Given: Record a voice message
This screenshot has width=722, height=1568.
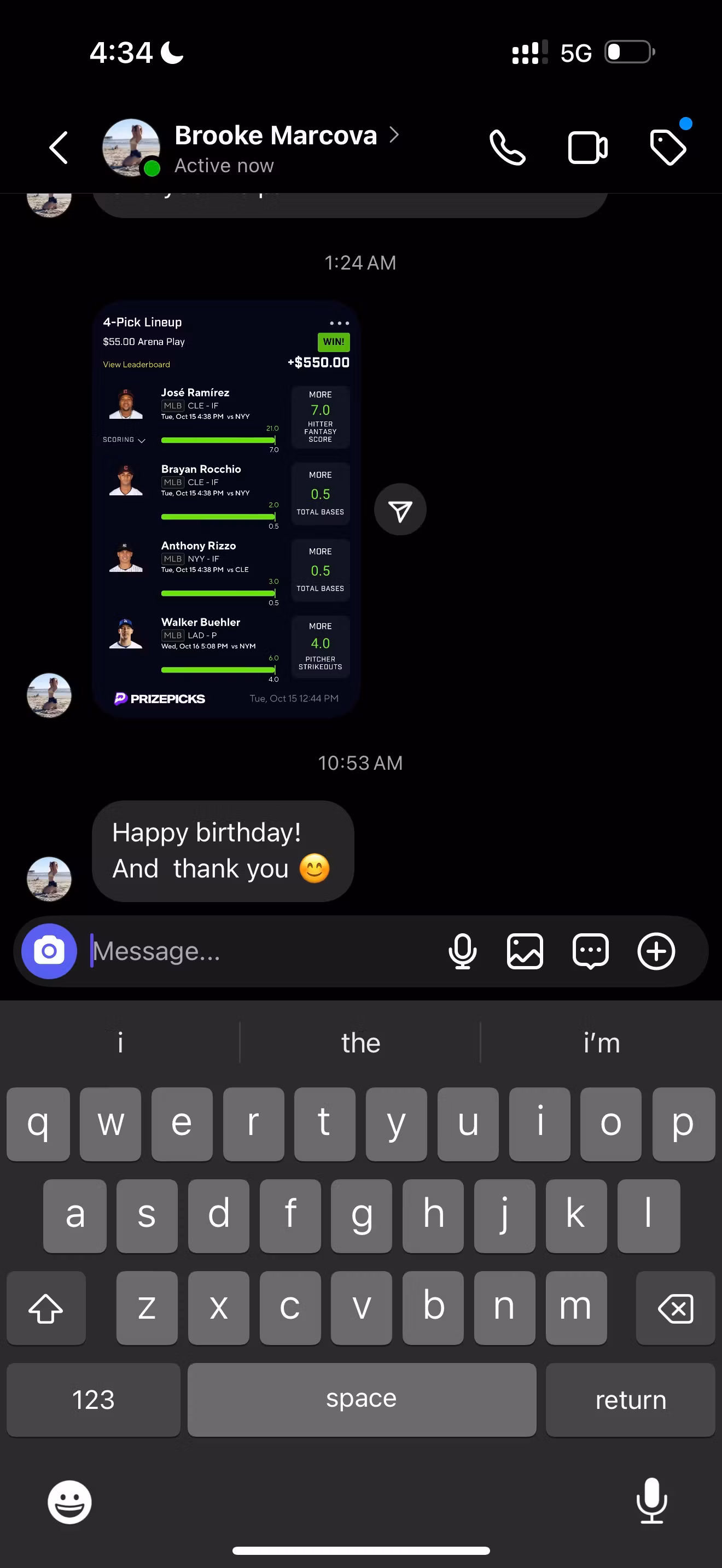Looking at the screenshot, I should (462, 951).
